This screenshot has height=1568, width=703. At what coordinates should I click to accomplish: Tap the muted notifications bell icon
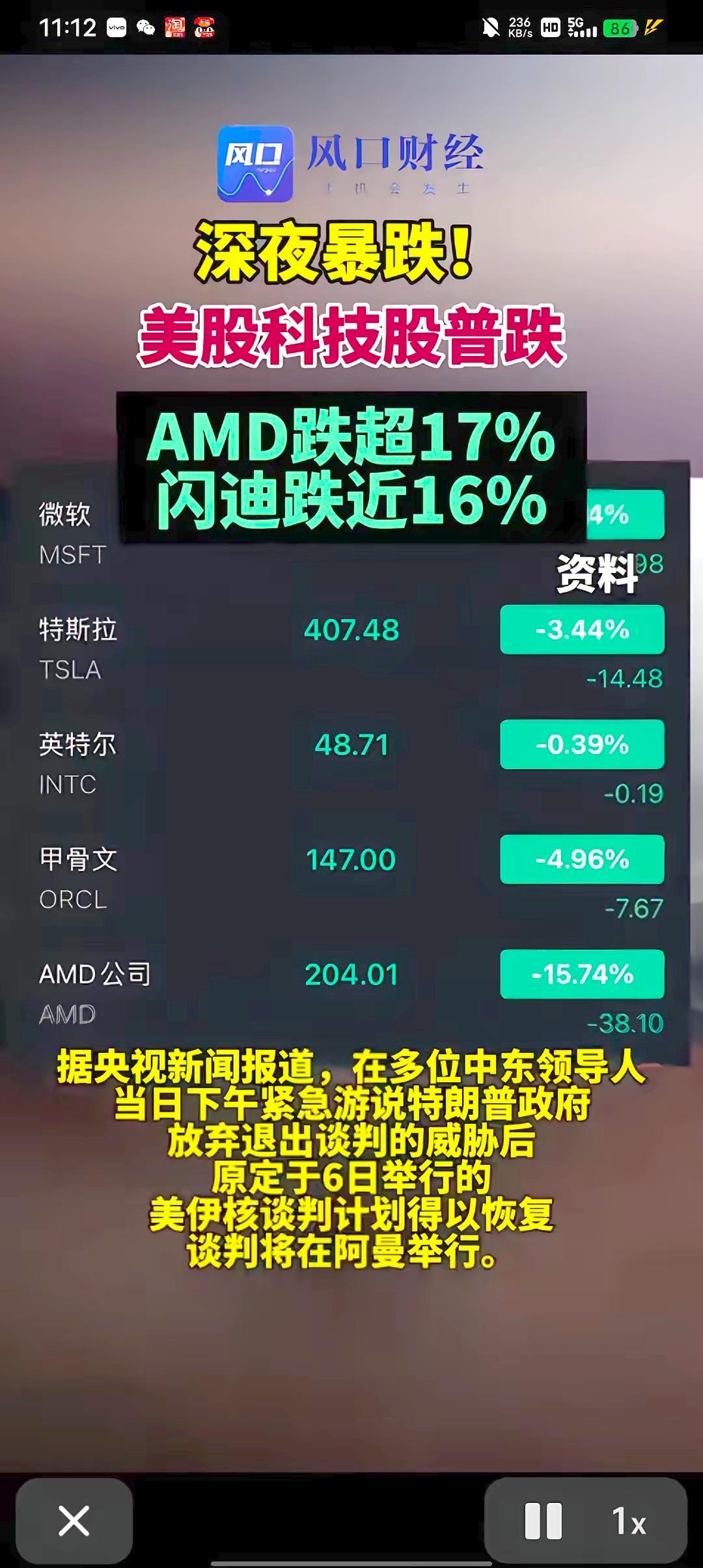click(x=489, y=26)
